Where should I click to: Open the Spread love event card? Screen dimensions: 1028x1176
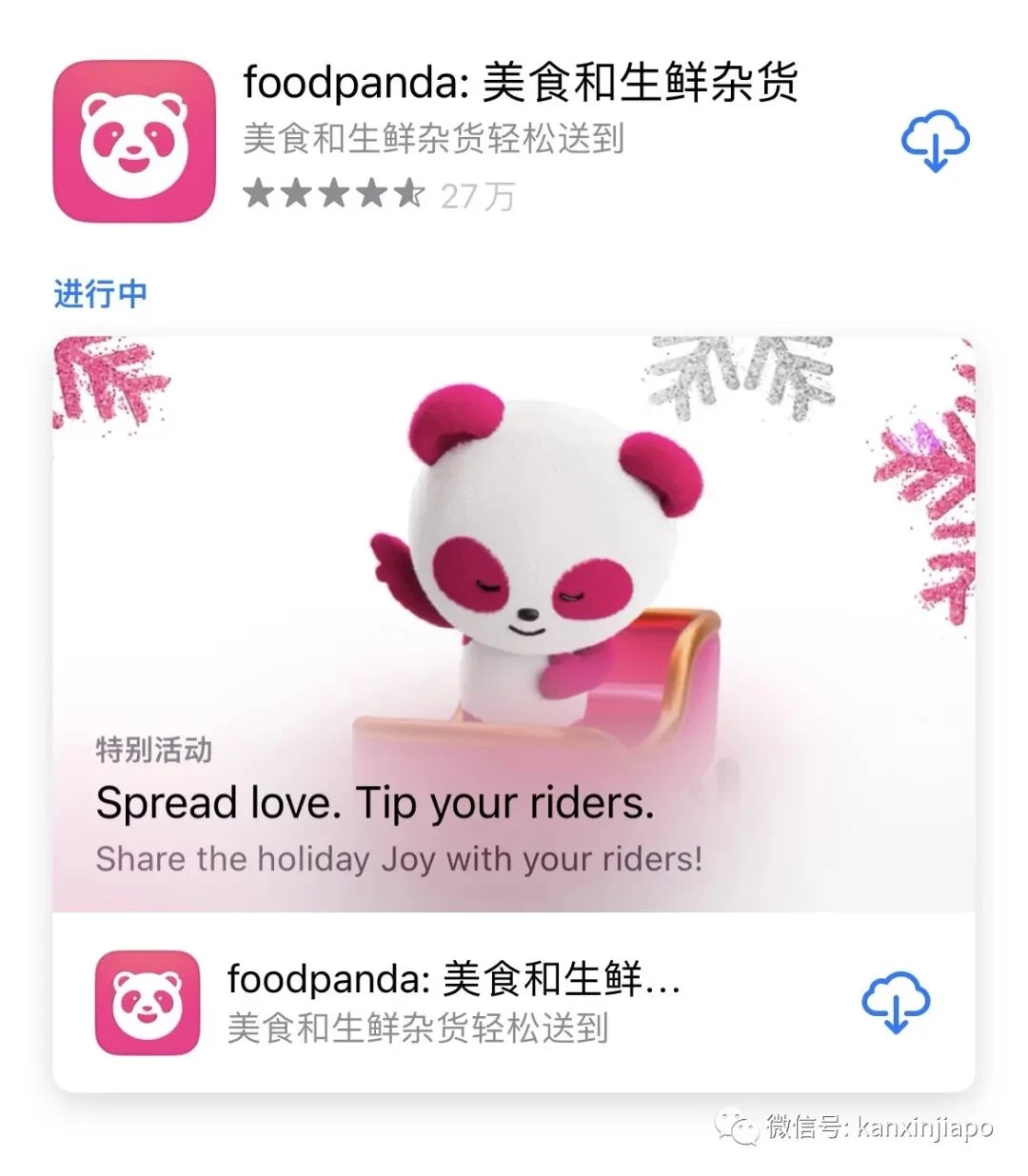click(x=514, y=624)
